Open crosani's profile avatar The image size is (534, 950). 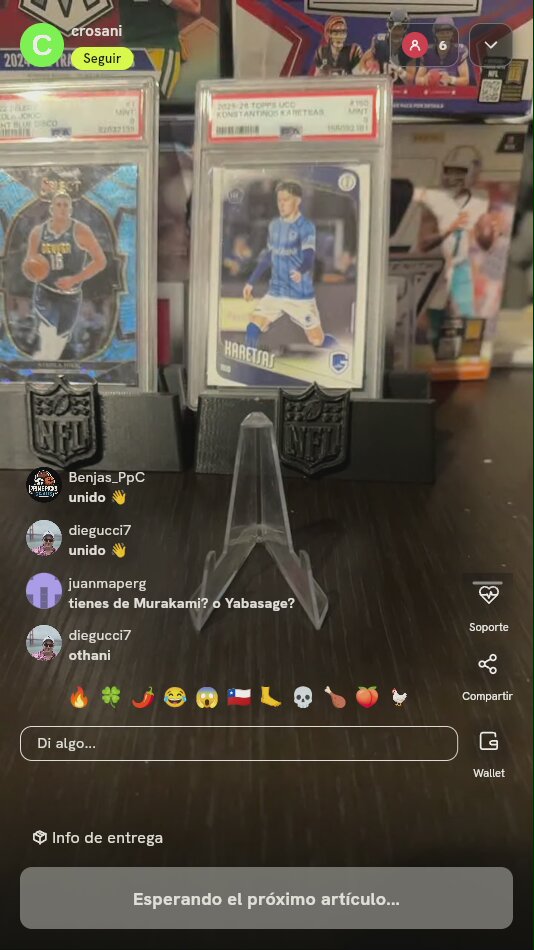click(42, 45)
